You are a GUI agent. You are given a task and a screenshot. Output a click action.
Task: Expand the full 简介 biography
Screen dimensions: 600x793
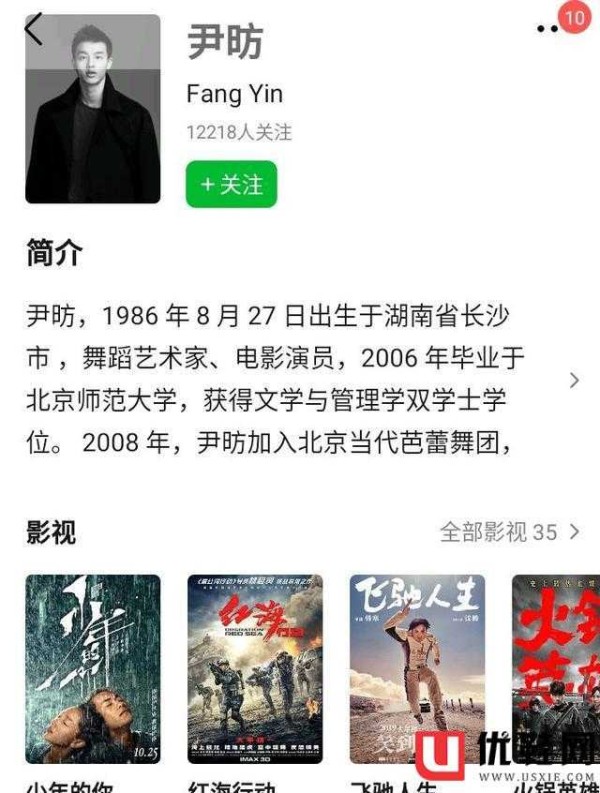[574, 380]
